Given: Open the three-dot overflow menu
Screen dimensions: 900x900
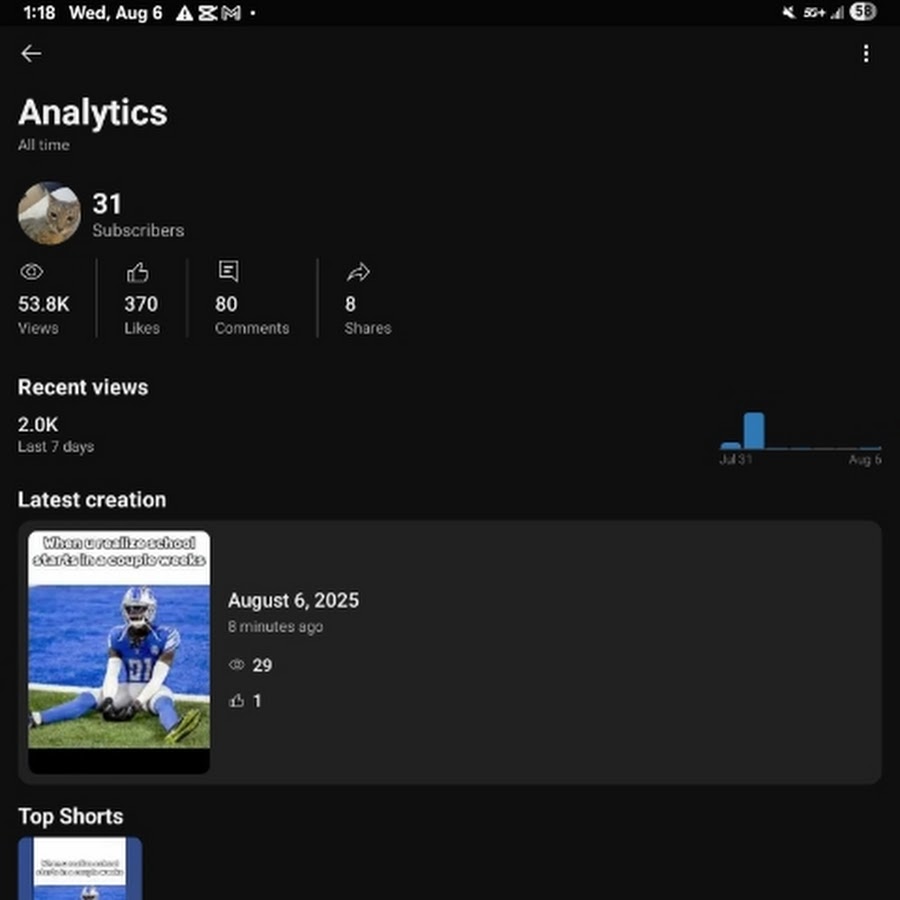Looking at the screenshot, I should coord(866,54).
